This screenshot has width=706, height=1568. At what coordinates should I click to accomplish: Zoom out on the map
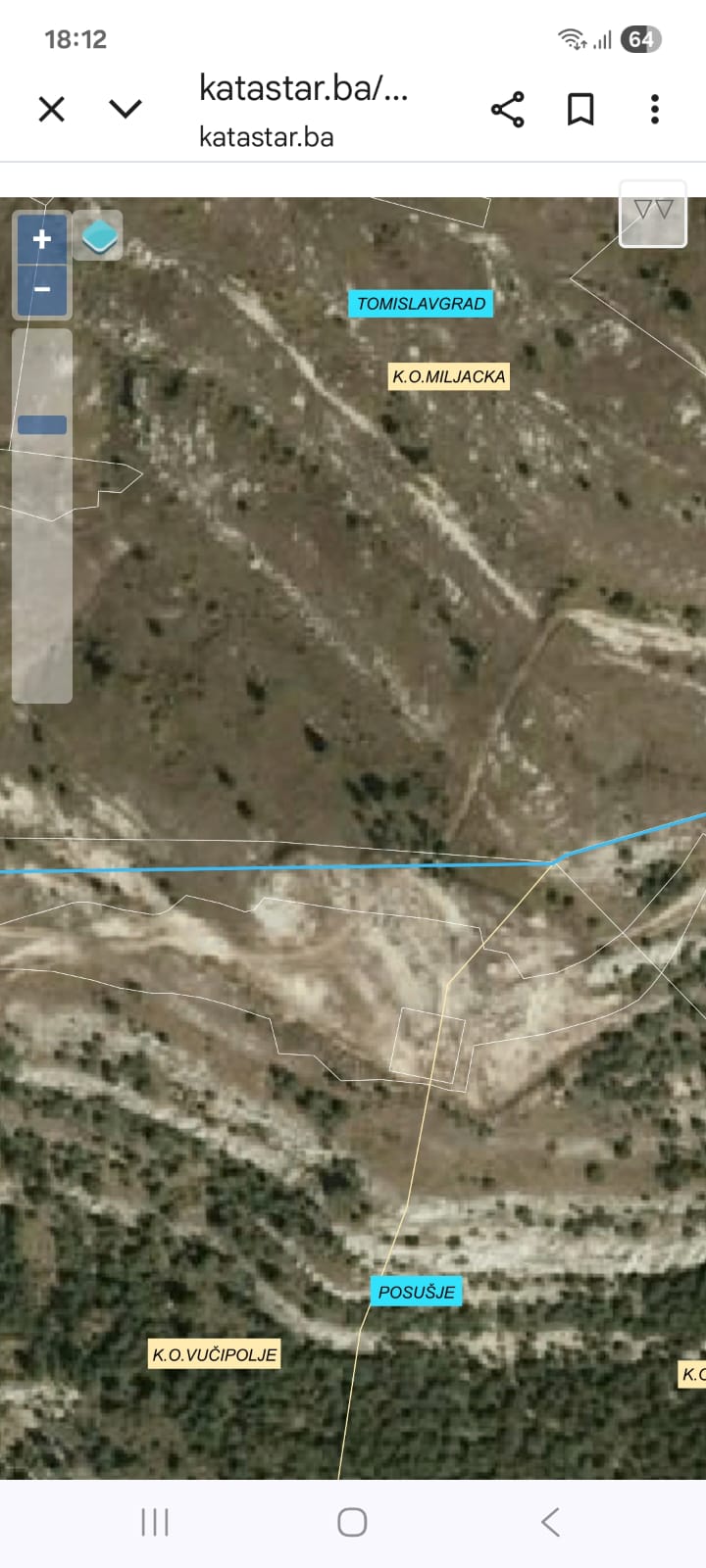click(42, 290)
